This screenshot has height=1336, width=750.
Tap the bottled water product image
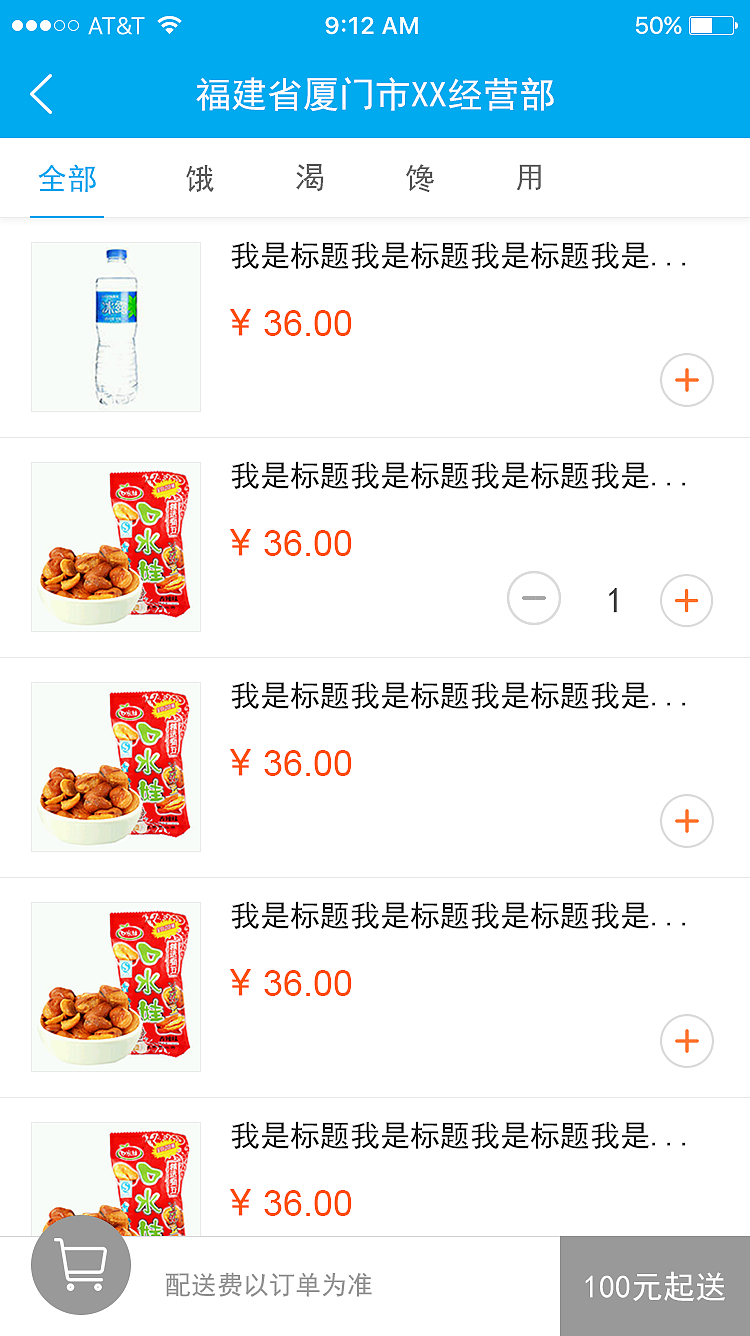[x=115, y=327]
